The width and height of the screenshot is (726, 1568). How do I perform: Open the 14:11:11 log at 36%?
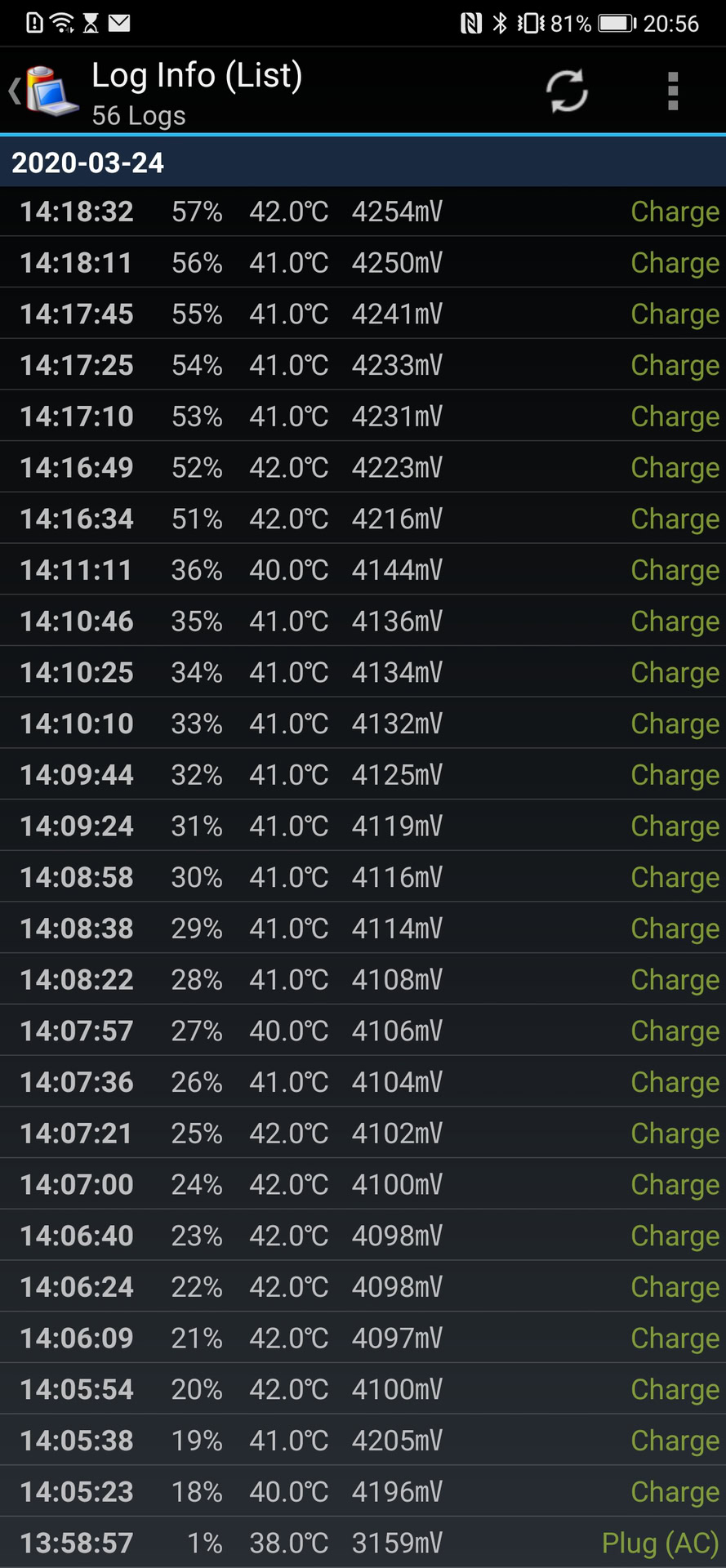(363, 570)
